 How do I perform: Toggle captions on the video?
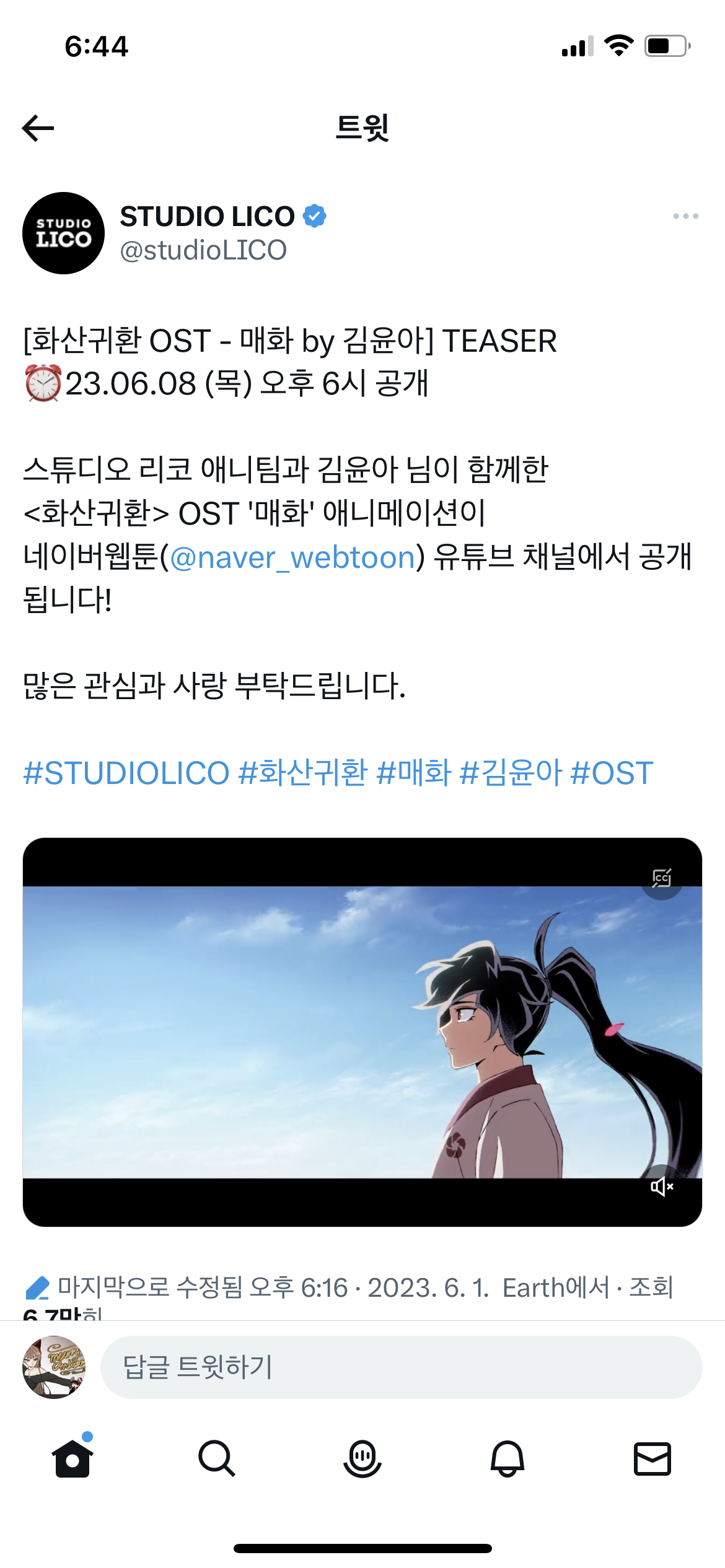tap(662, 878)
